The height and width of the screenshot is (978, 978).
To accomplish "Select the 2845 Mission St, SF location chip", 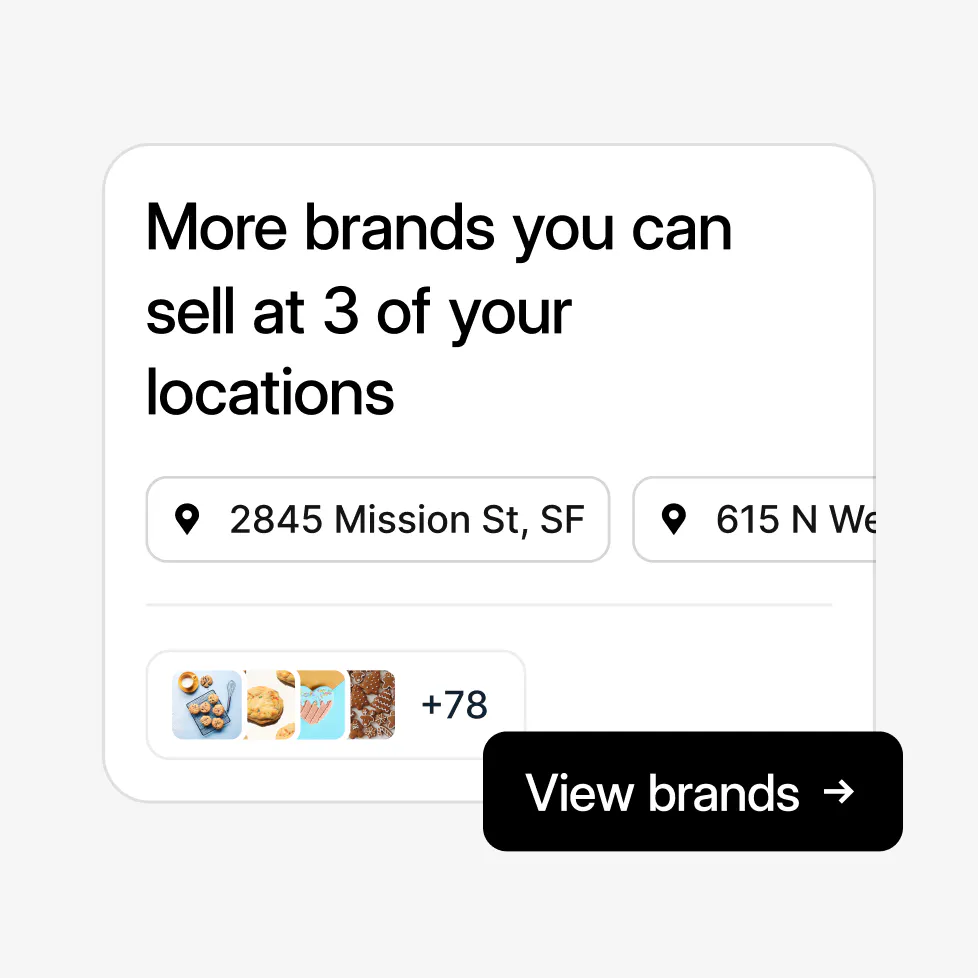I will (x=378, y=520).
